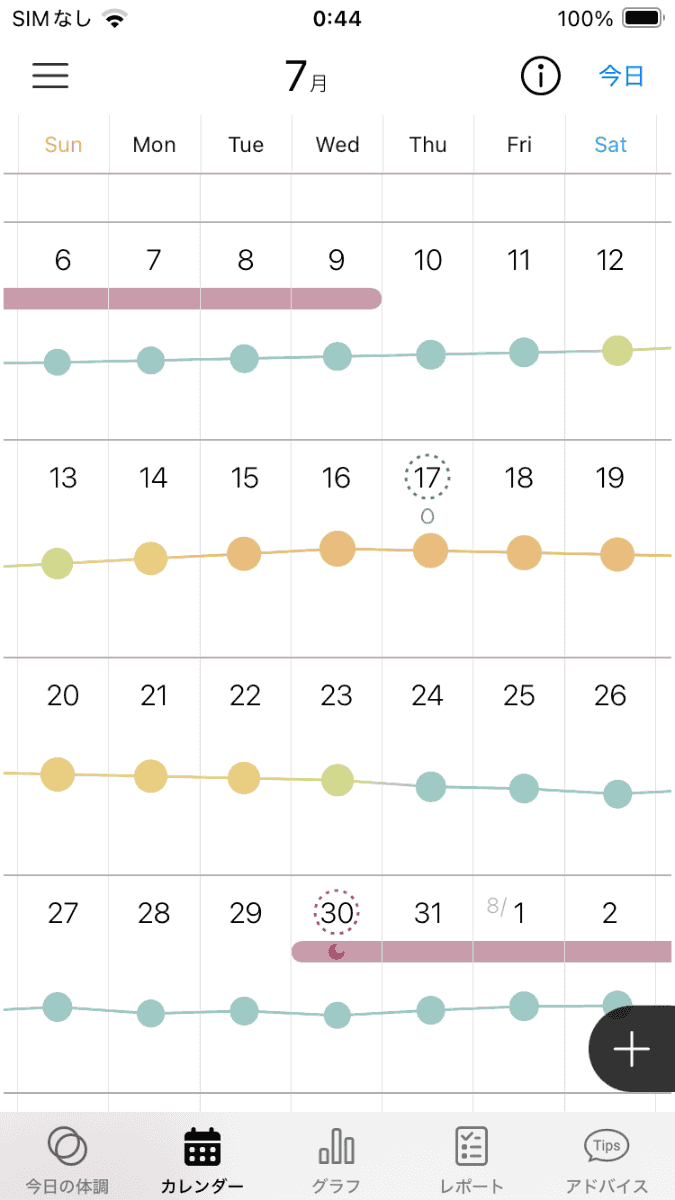The width and height of the screenshot is (675, 1200).
Task: Open the hamburger menu
Action: [50, 76]
